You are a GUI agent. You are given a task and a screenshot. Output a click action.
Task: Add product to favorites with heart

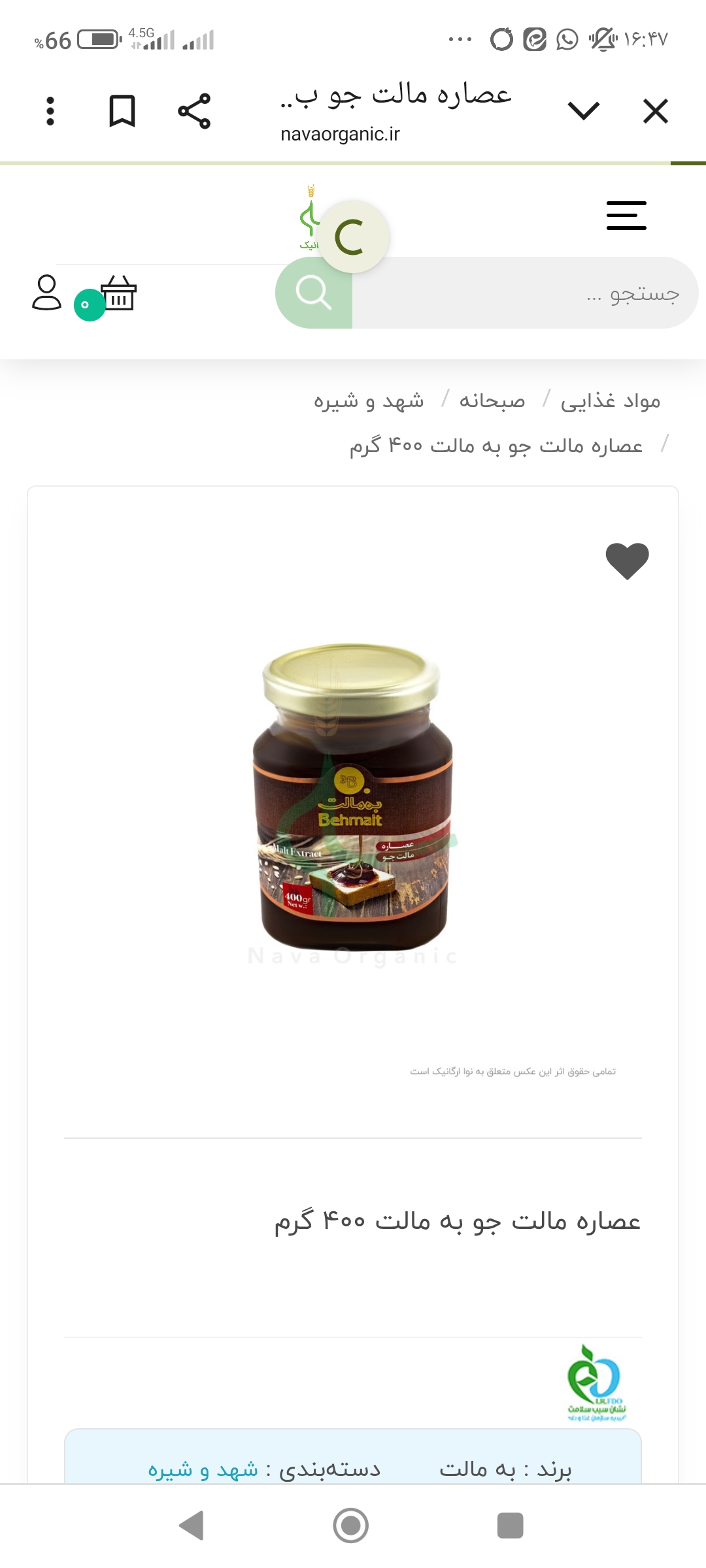[627, 561]
